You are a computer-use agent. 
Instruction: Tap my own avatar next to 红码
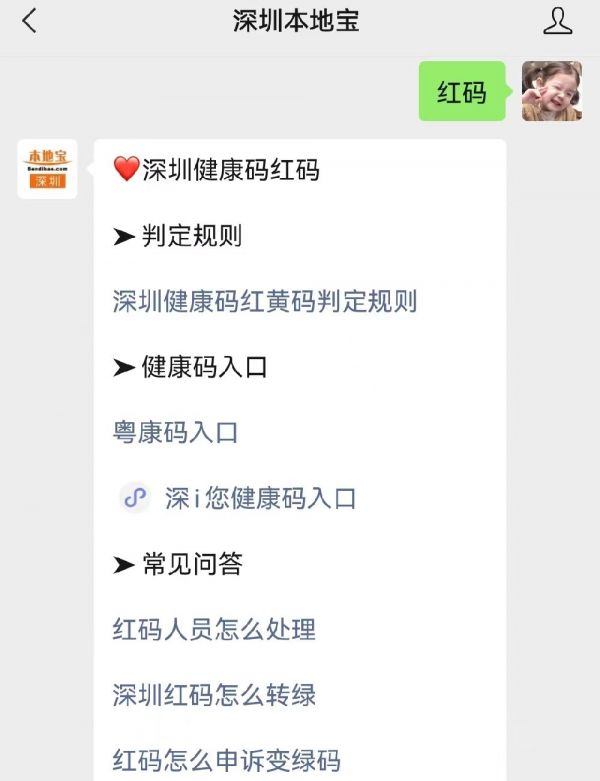(551, 91)
